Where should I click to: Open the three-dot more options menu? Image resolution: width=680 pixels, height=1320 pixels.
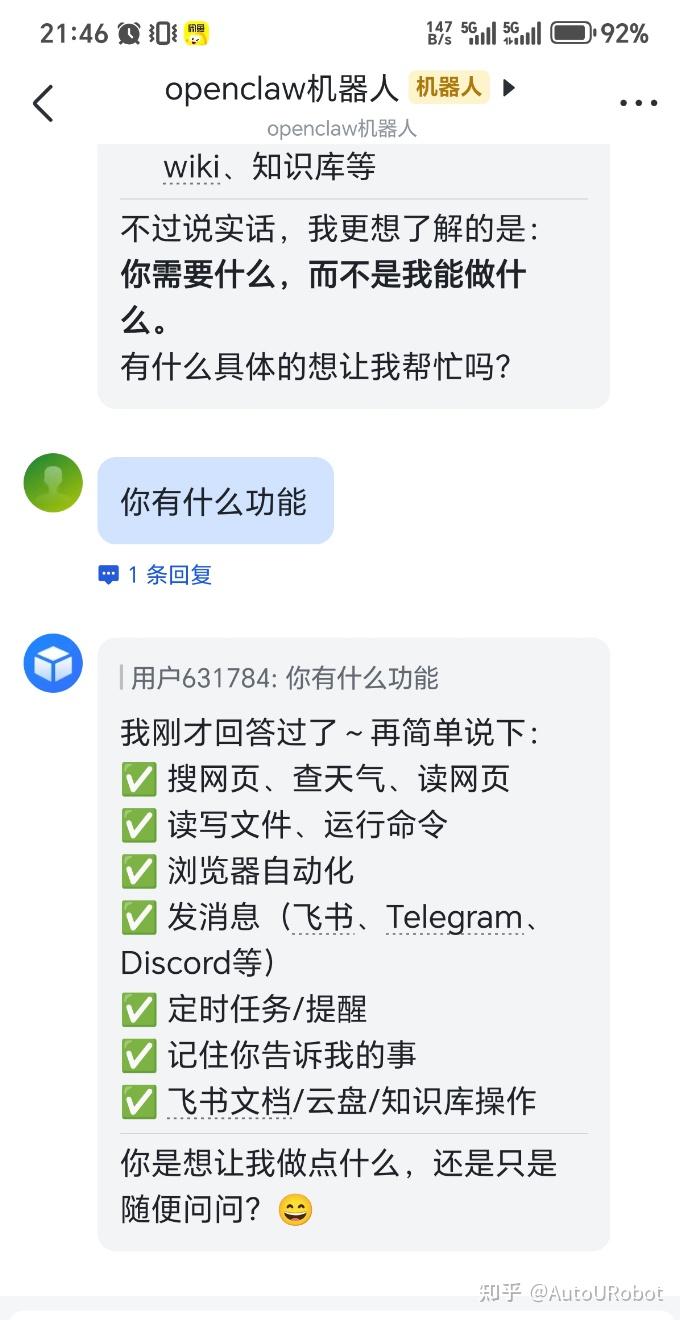(x=637, y=103)
